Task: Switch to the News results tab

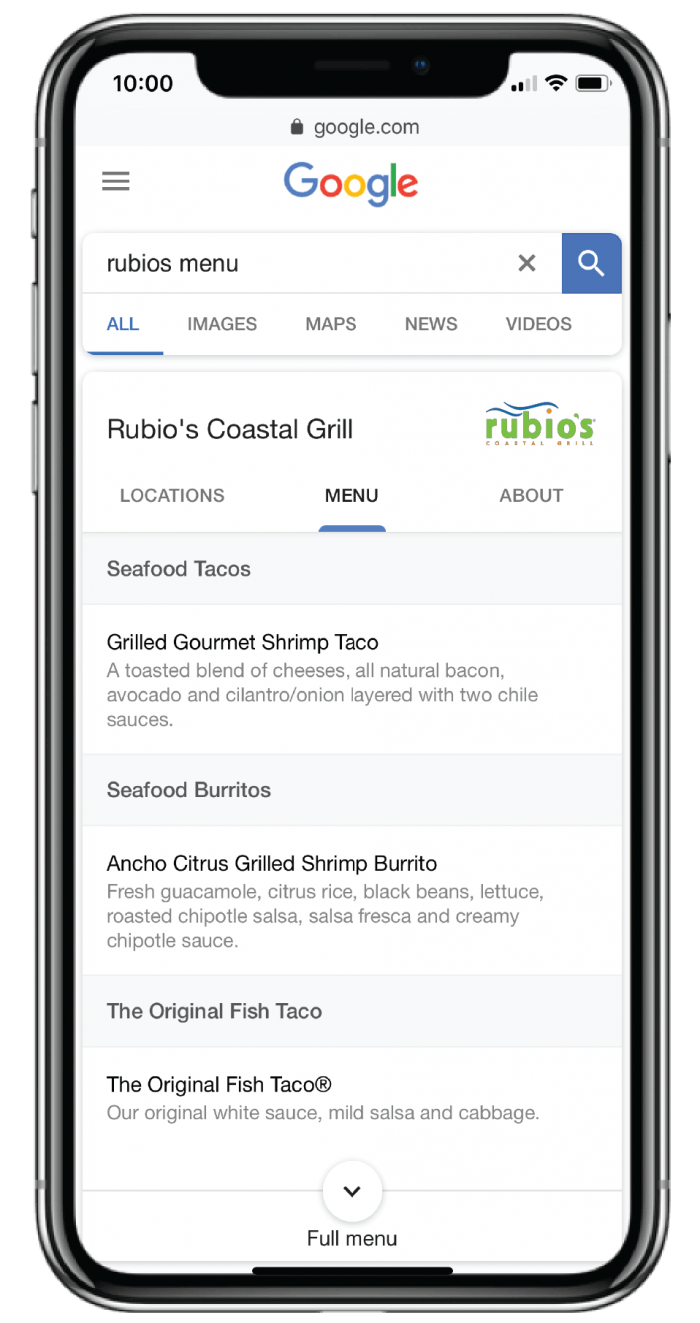Action: (x=431, y=324)
